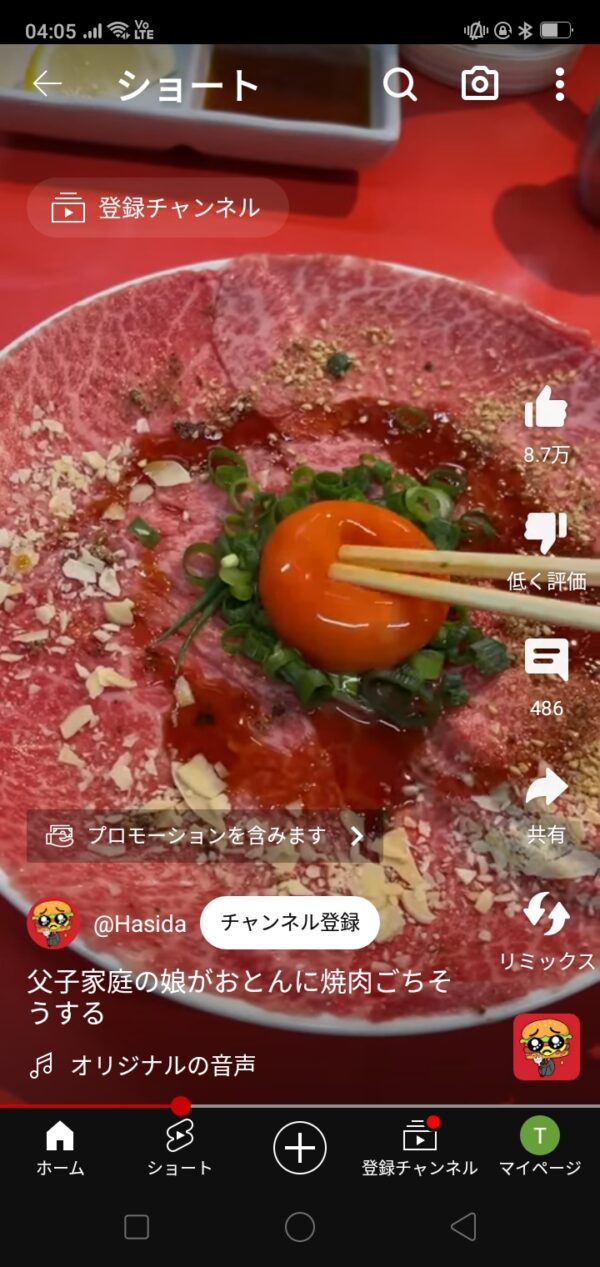The width and height of the screenshot is (600, 1267).
Task: Go back using the top arrow
Action: tap(47, 85)
